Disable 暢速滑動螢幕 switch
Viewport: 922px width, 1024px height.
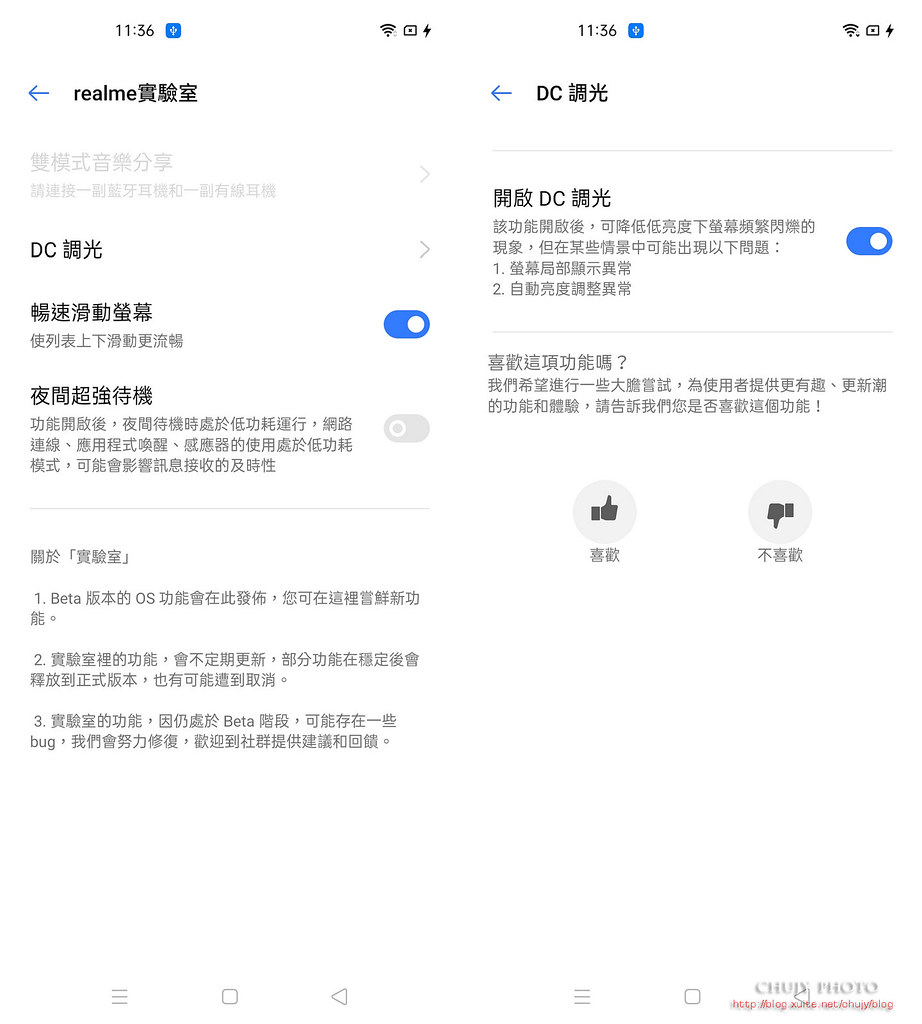point(406,324)
